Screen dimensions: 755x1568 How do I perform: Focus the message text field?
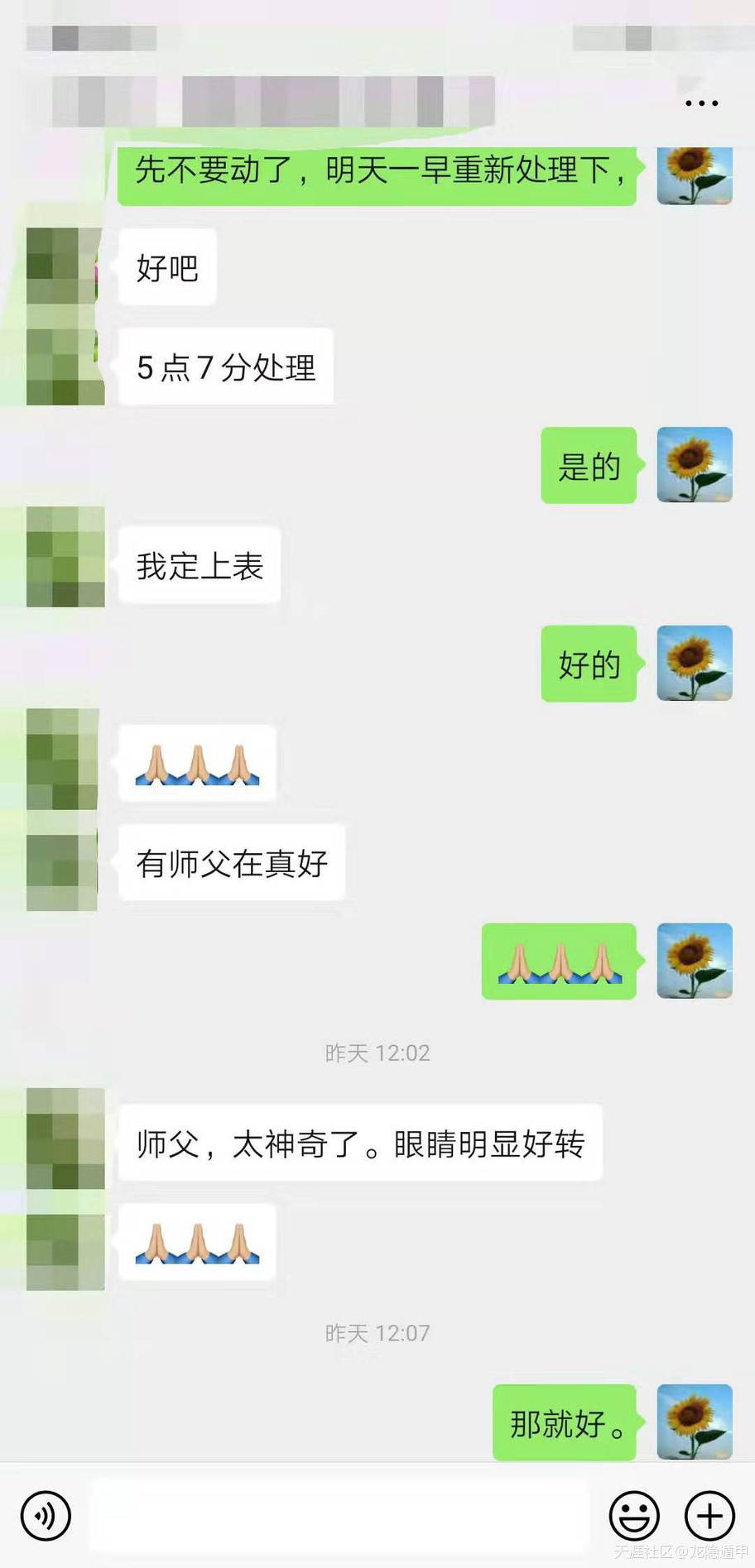click(339, 1516)
